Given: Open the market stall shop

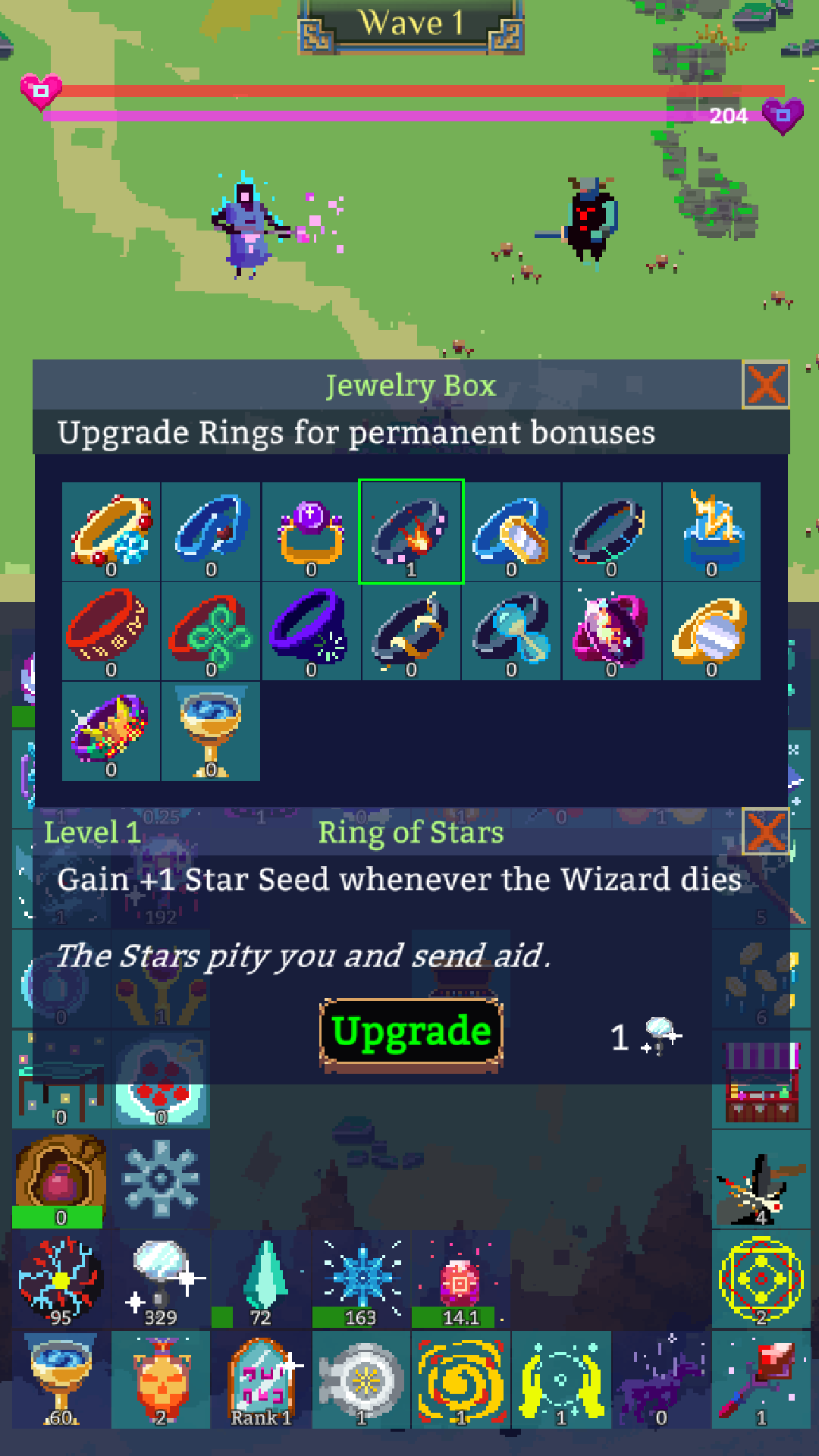Looking at the screenshot, I should click(761, 1080).
